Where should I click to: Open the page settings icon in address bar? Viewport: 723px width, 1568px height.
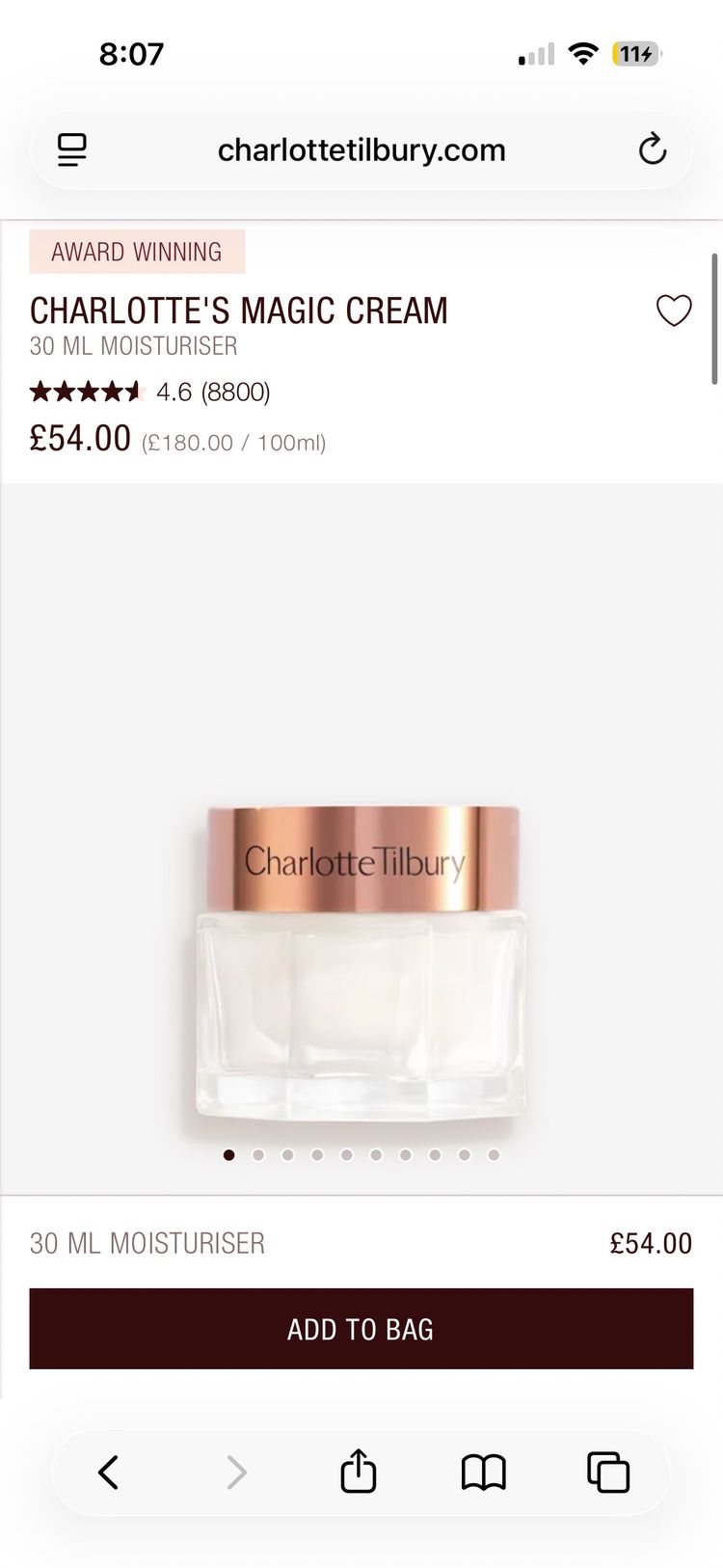71,149
